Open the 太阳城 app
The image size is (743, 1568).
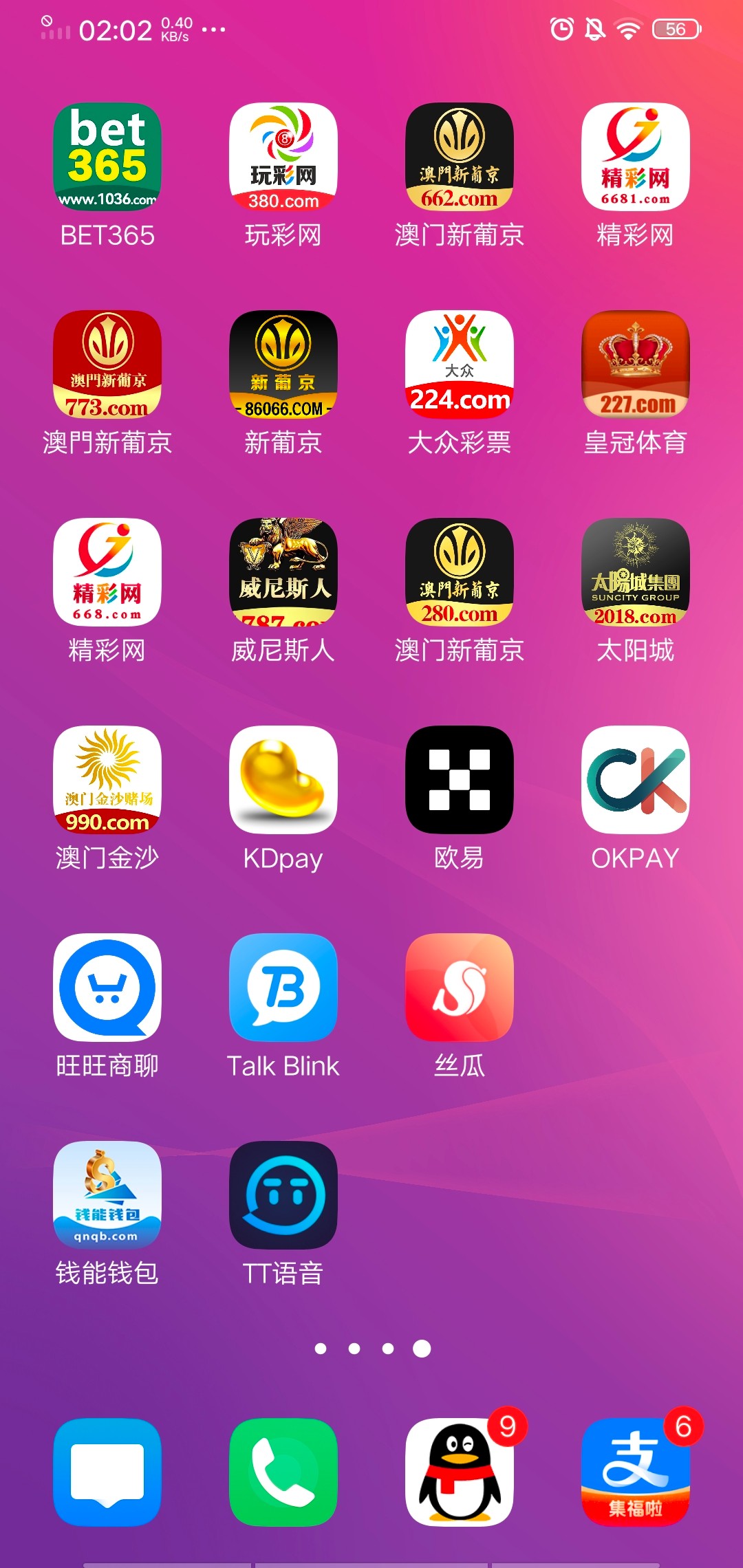(x=635, y=572)
